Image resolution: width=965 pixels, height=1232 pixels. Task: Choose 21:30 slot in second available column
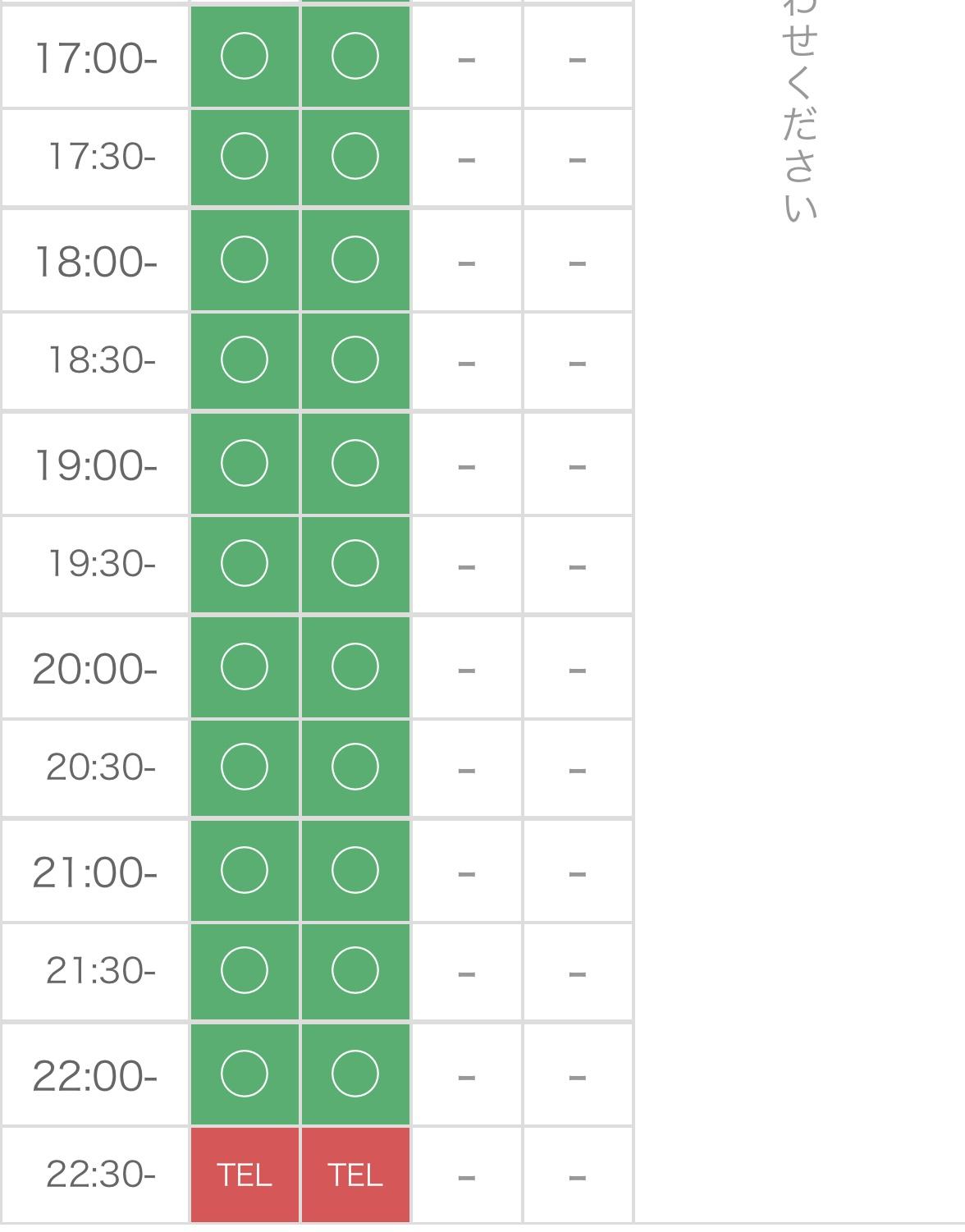tap(355, 970)
